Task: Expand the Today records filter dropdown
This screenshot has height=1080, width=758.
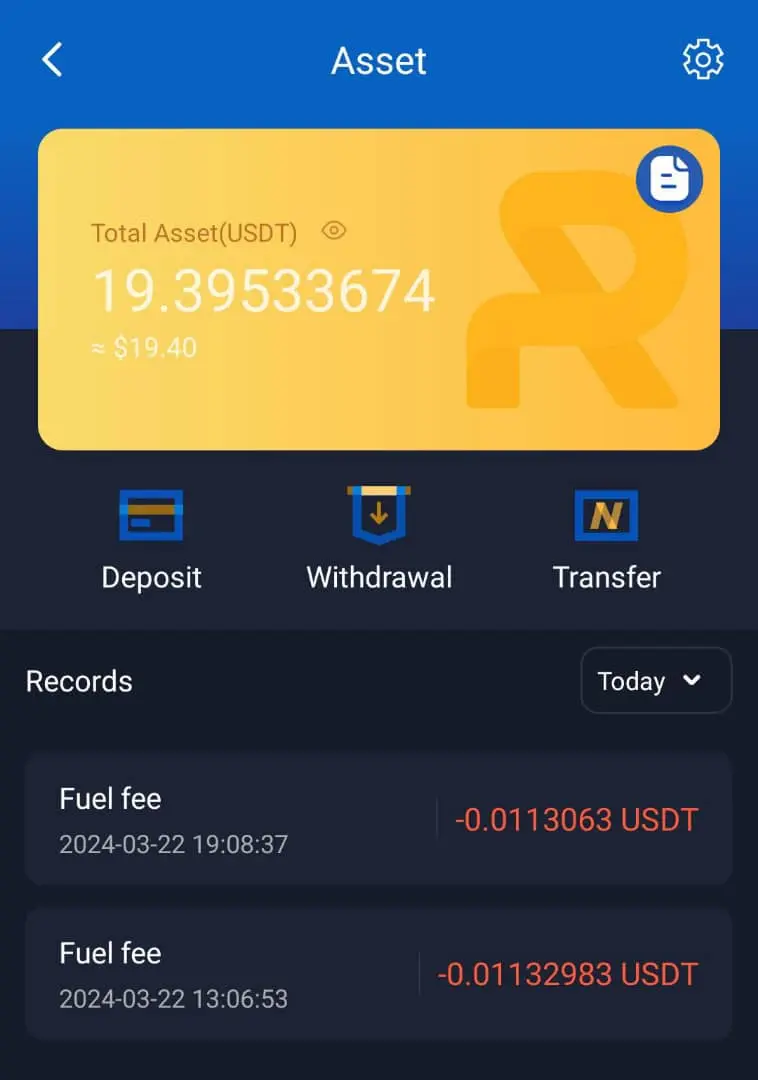Action: (656, 681)
